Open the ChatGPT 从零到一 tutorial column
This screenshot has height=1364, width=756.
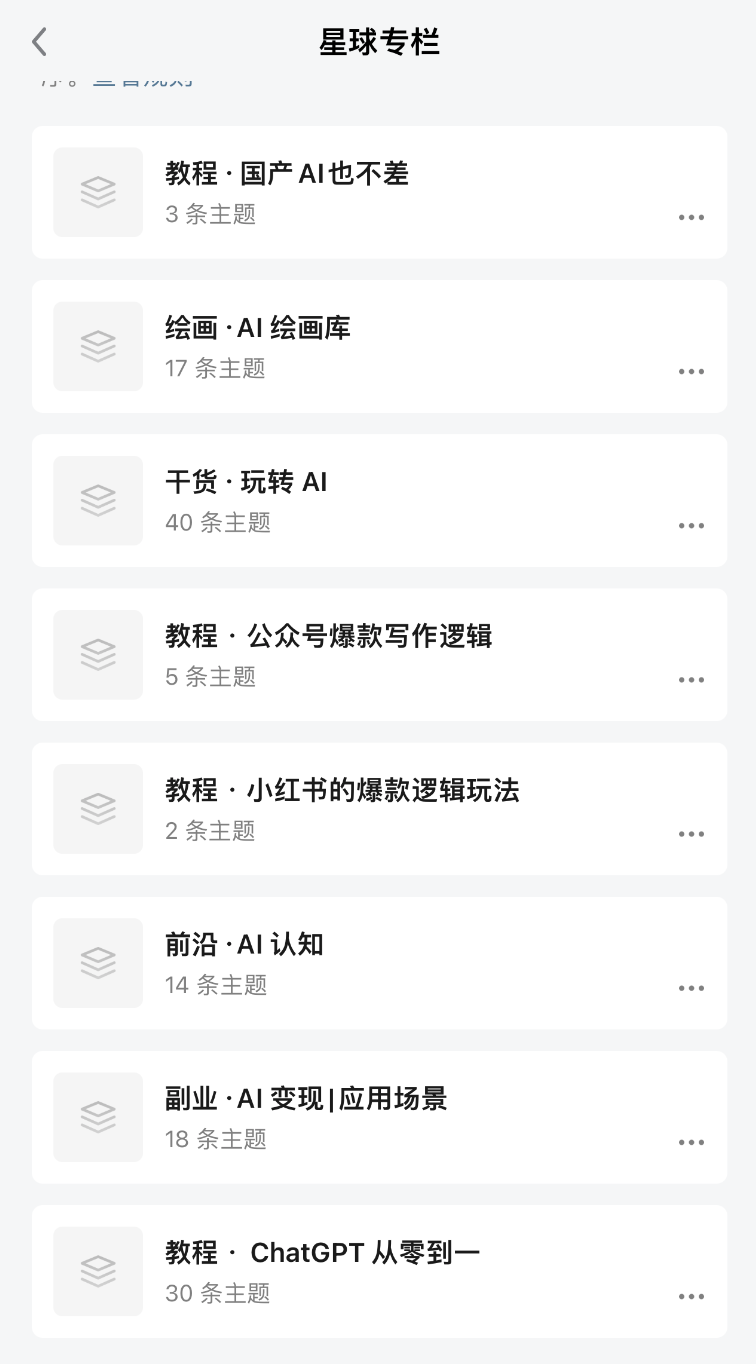click(322, 1252)
